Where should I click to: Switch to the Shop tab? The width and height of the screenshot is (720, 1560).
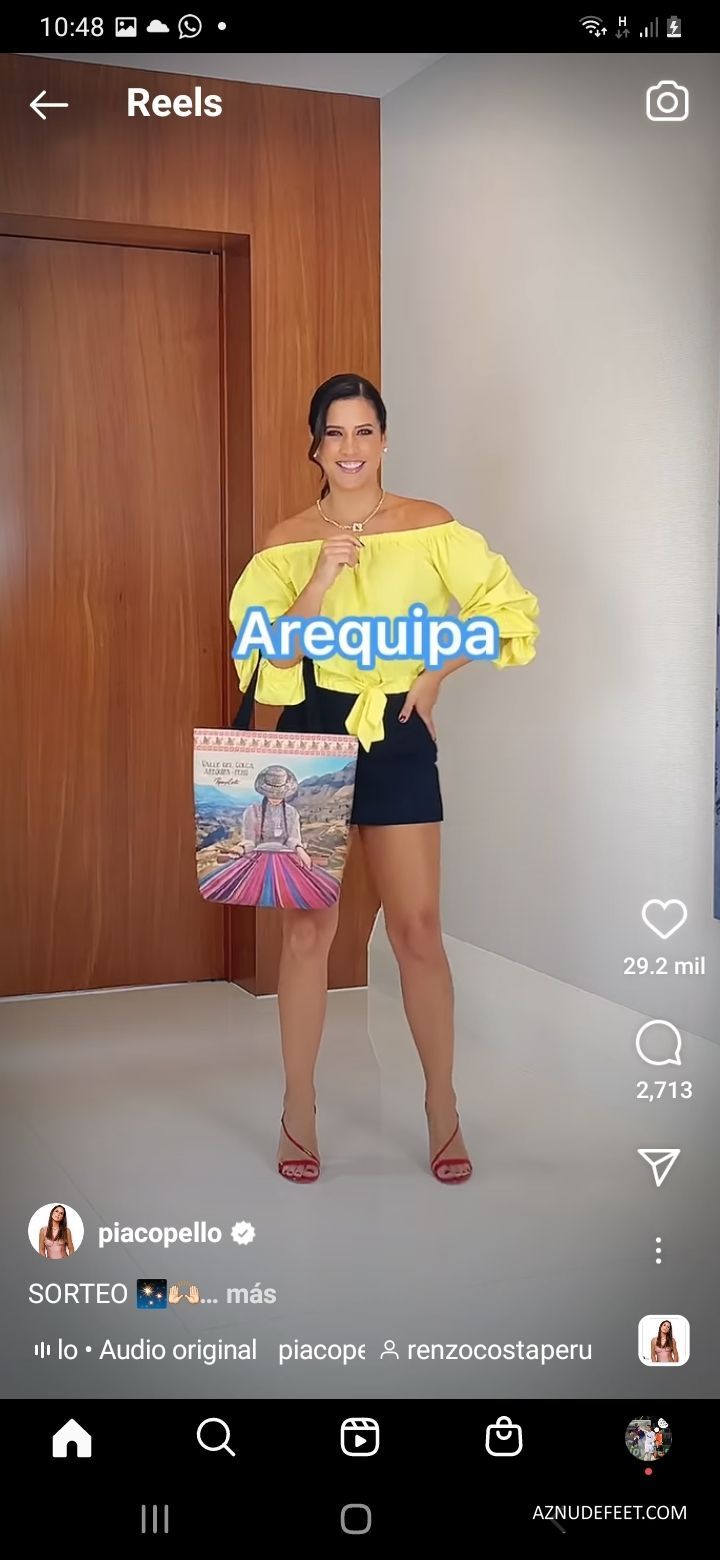point(504,1438)
